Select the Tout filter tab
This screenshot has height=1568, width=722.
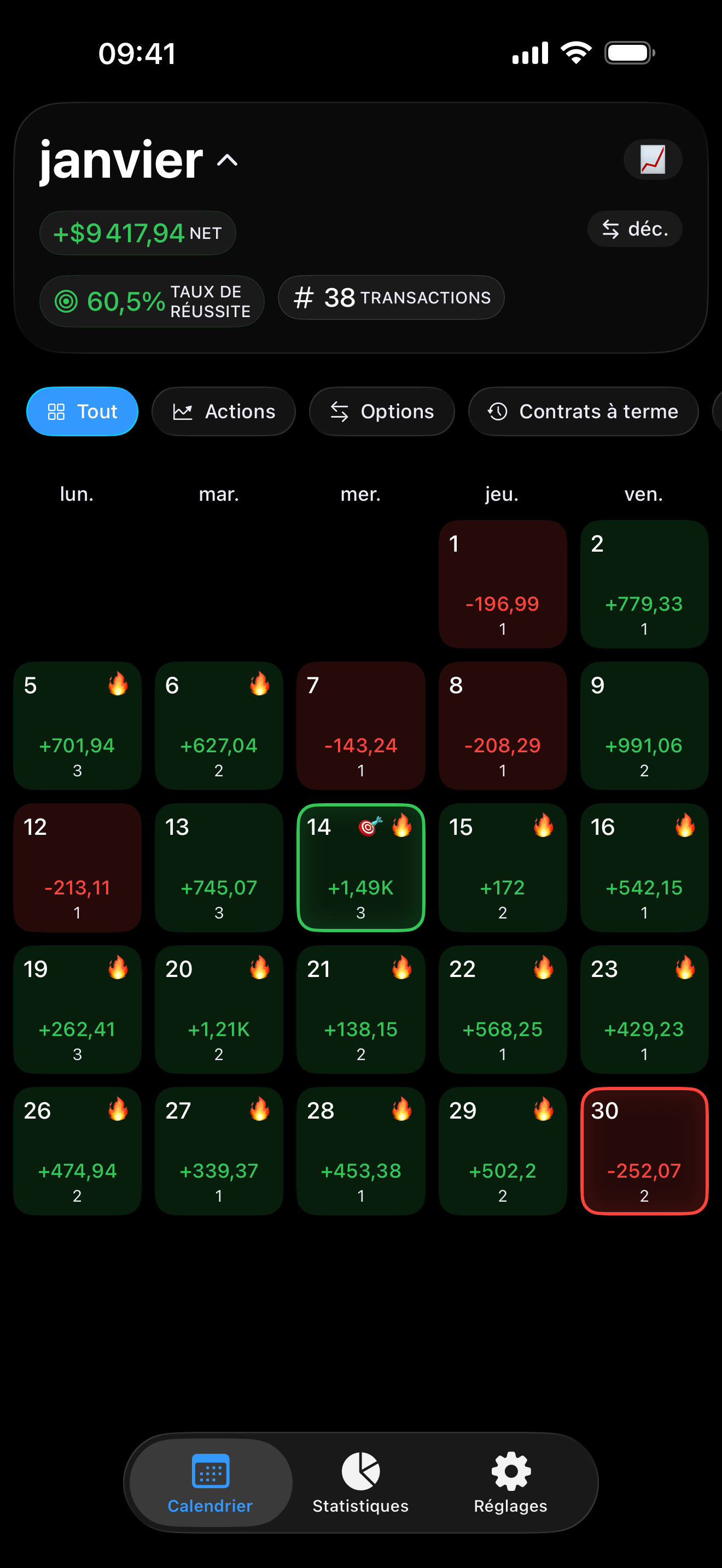[82, 412]
